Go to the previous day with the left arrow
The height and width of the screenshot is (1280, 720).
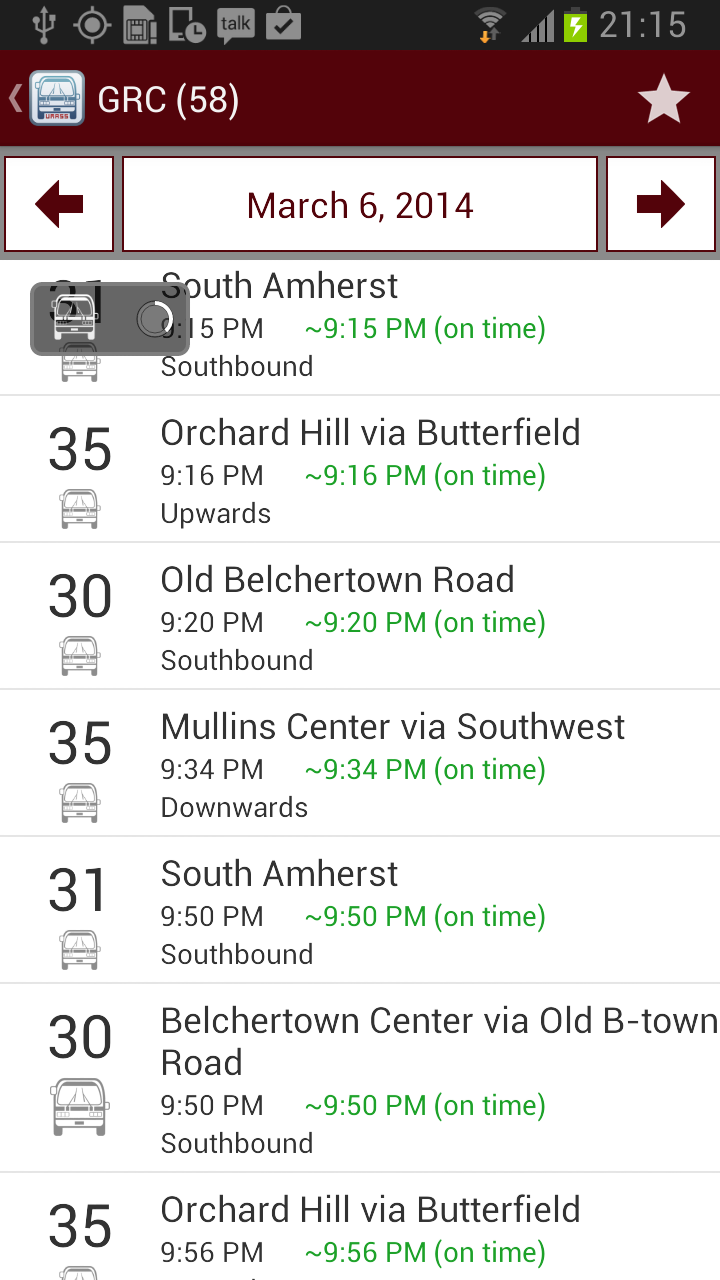(58, 203)
